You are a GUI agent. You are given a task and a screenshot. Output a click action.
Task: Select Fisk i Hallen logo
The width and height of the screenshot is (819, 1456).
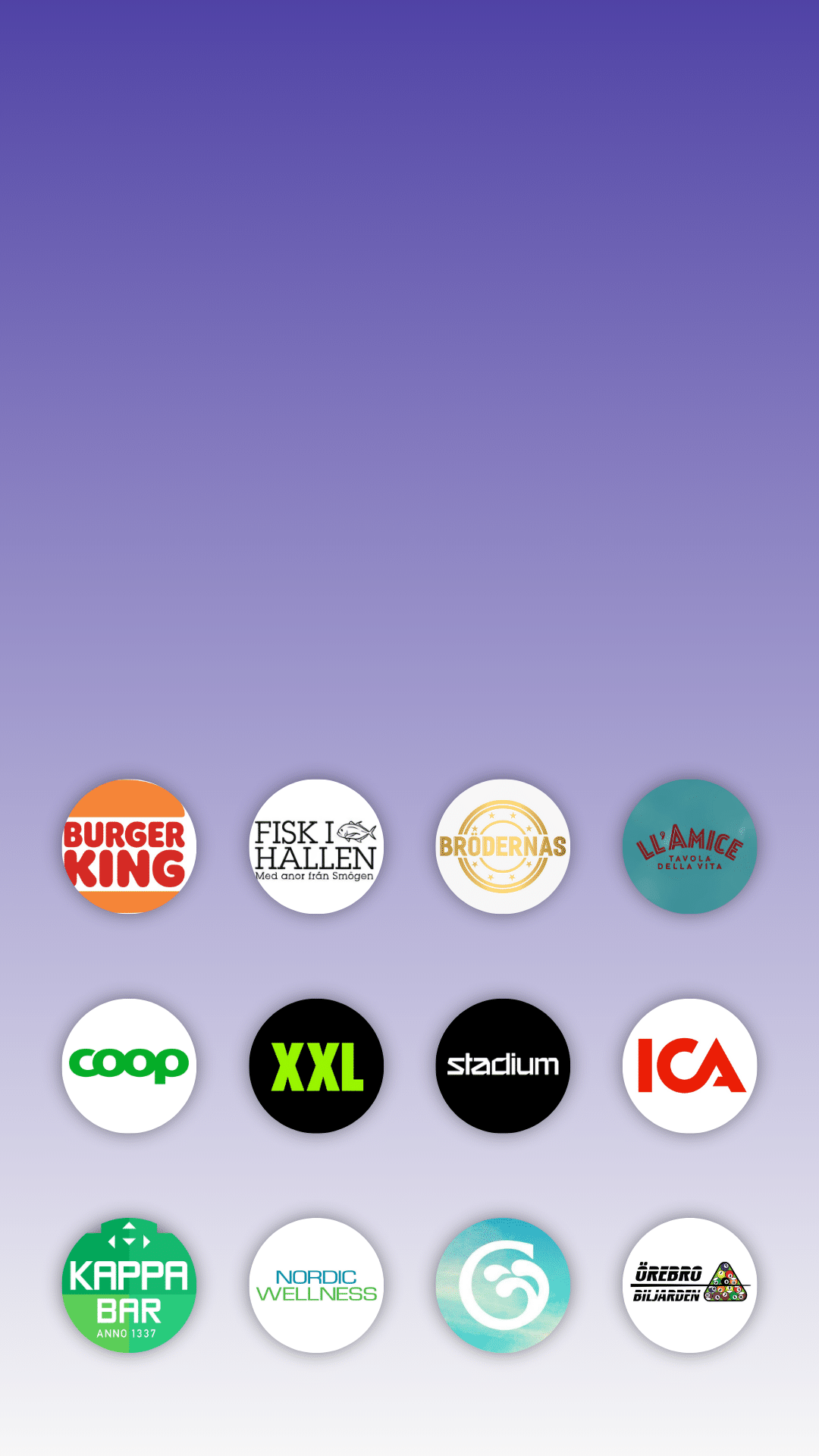pyautogui.click(x=316, y=846)
